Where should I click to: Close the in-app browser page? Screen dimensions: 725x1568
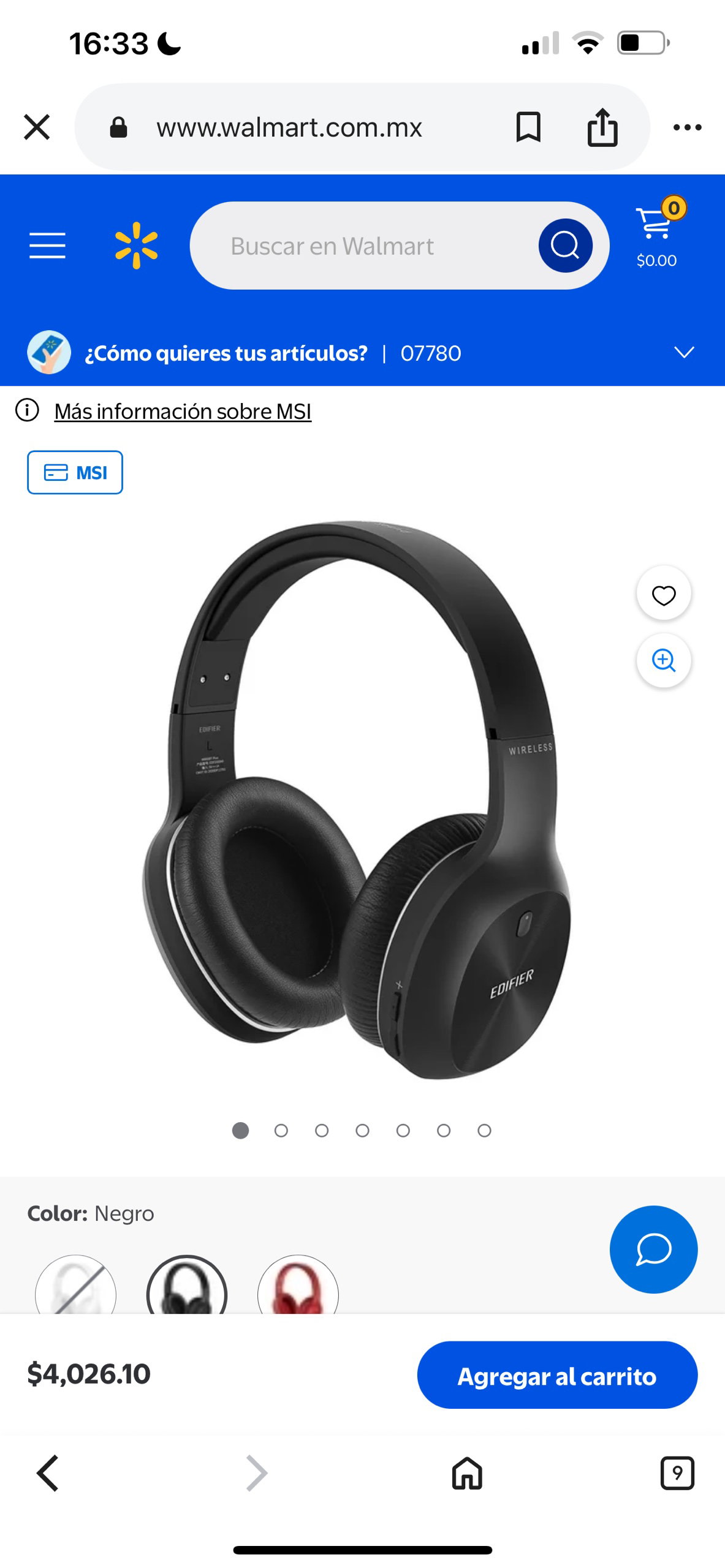coord(37,127)
